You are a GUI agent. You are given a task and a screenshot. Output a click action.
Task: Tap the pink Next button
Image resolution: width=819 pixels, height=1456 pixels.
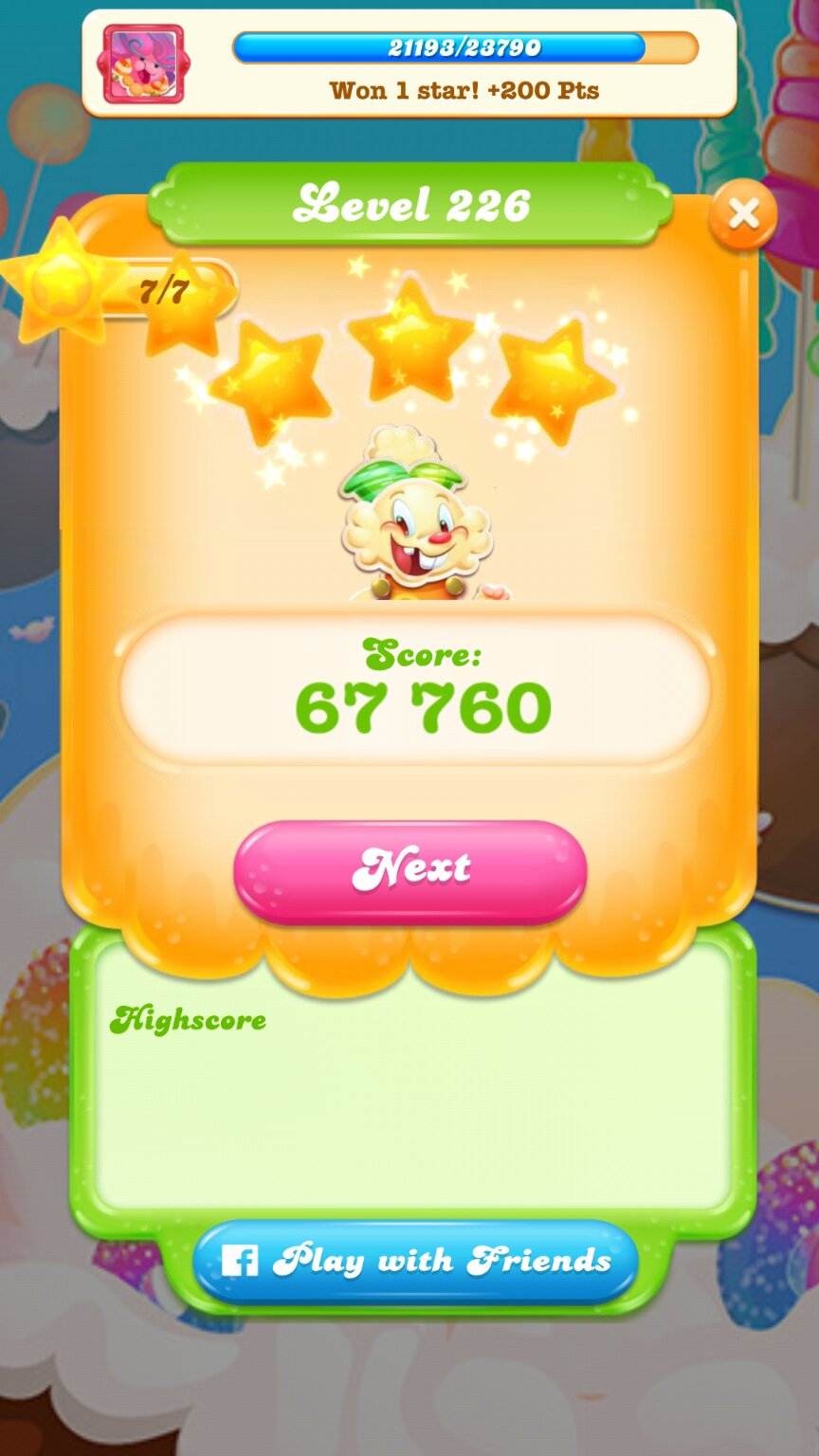(410, 870)
